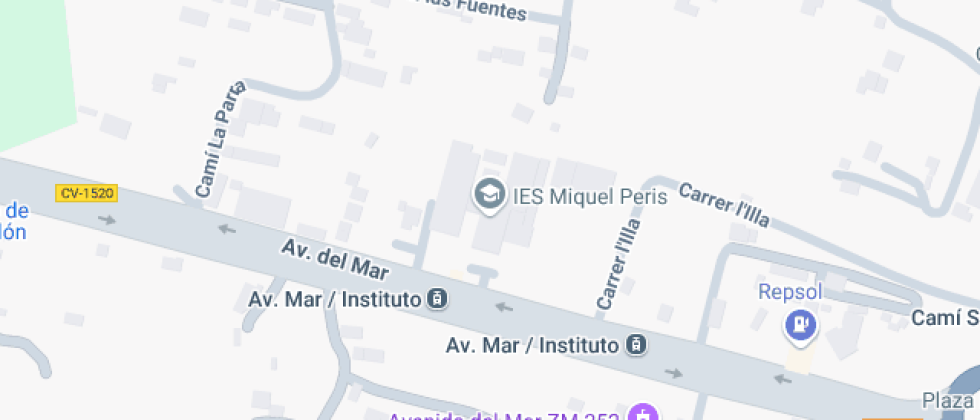
Task: Open the IES Miquel Peris school marker
Action: pyautogui.click(x=489, y=194)
